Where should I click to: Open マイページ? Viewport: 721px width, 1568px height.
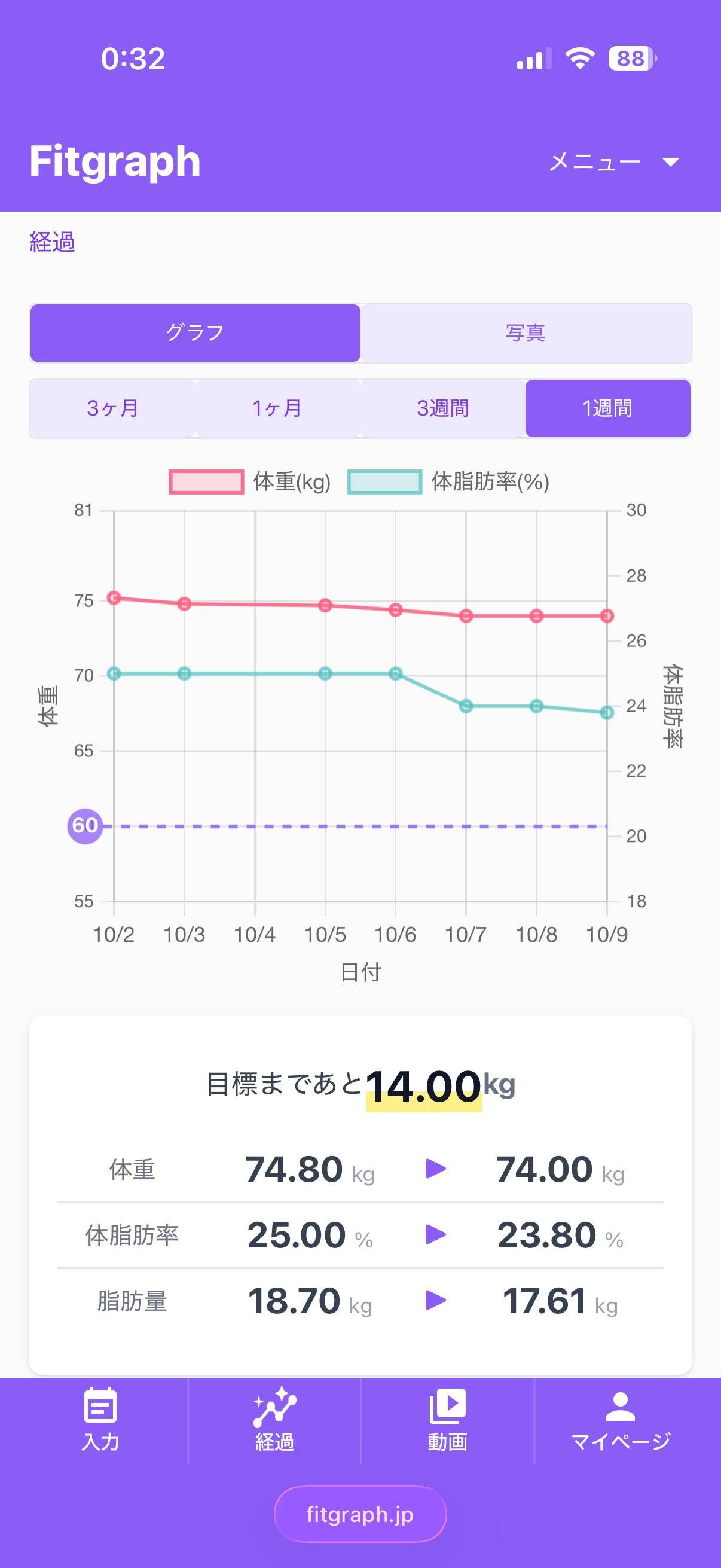point(621,1420)
